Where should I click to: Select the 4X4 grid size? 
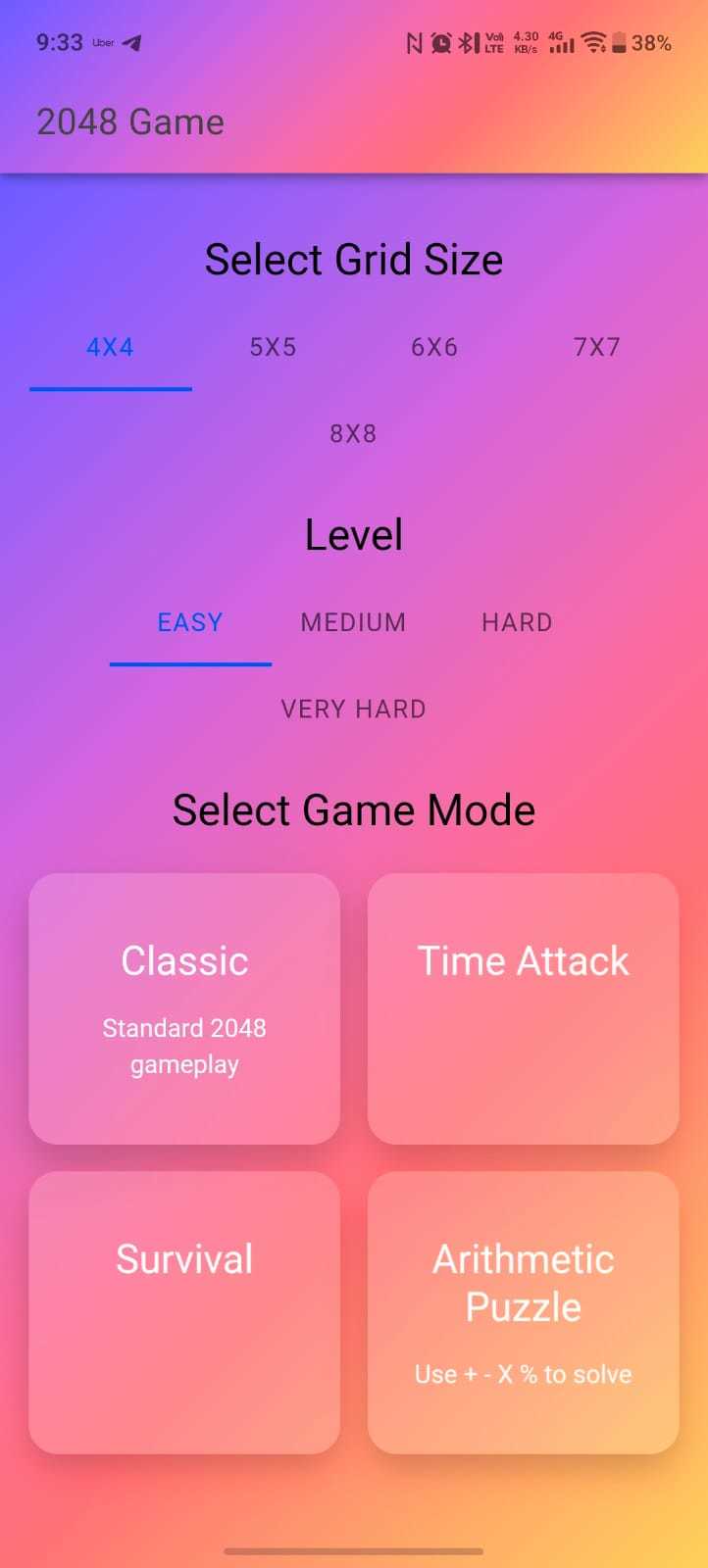110,347
